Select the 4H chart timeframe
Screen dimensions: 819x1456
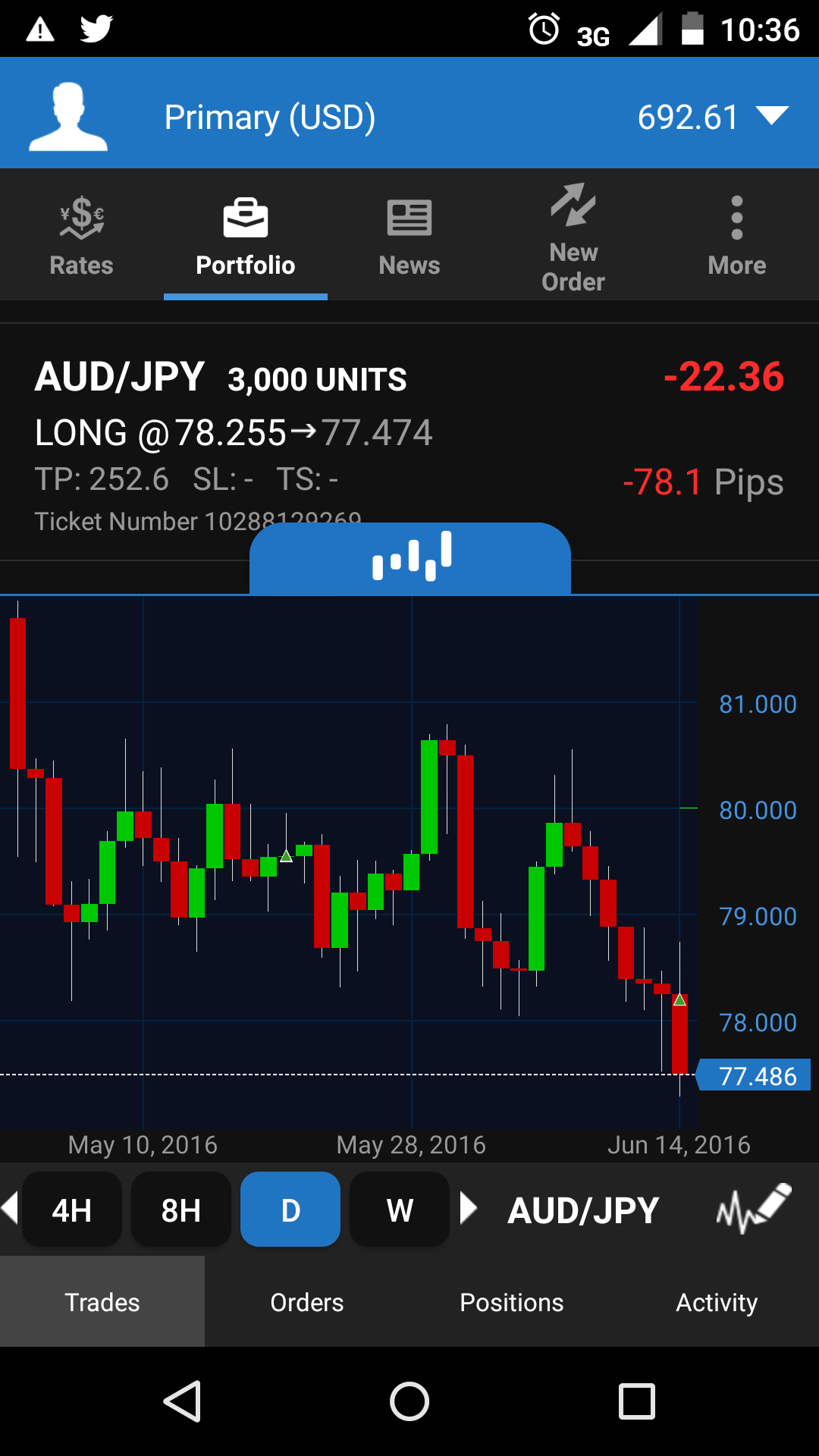pyautogui.click(x=72, y=1210)
